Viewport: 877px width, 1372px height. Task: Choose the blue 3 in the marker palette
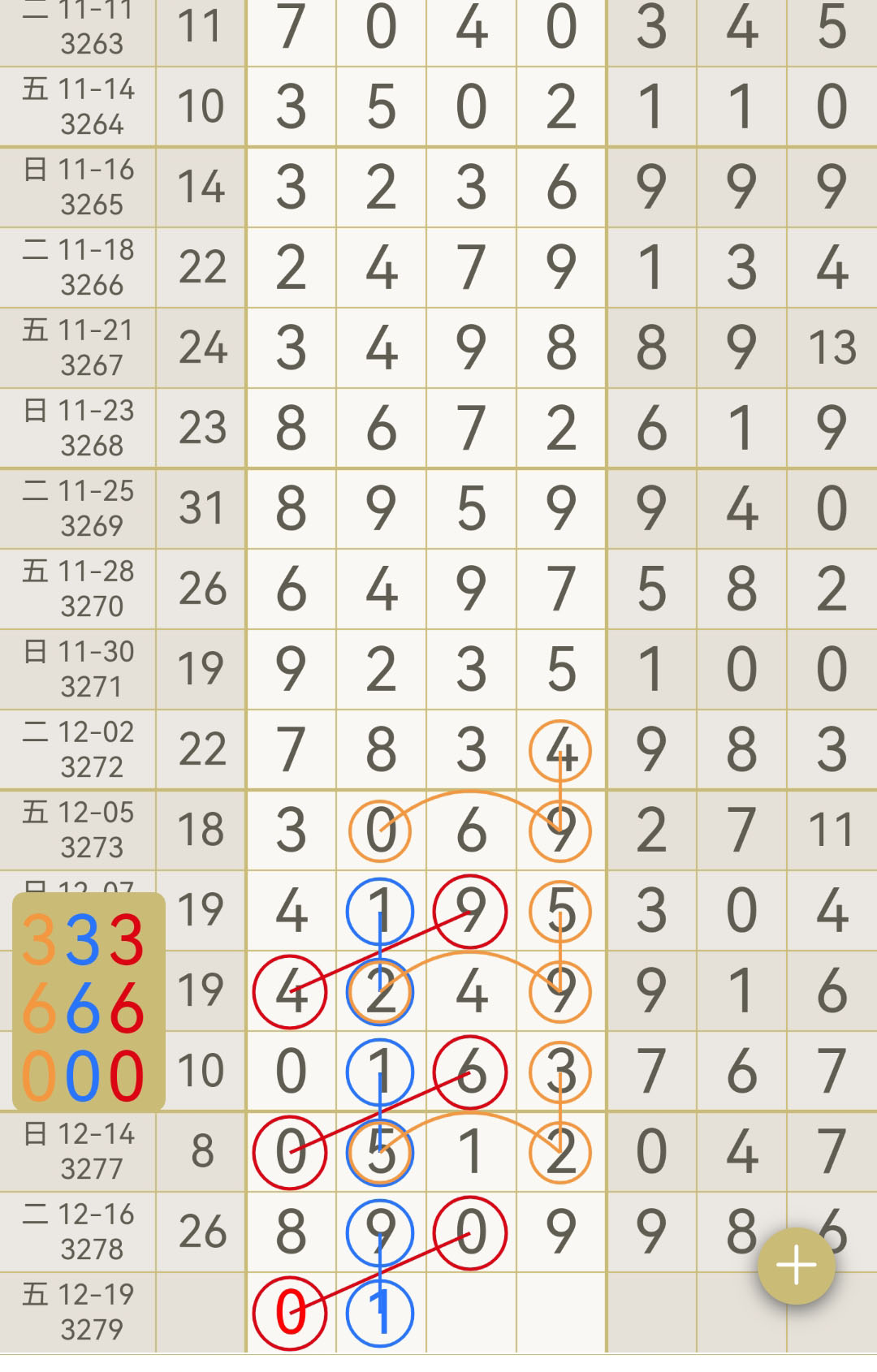[84, 940]
